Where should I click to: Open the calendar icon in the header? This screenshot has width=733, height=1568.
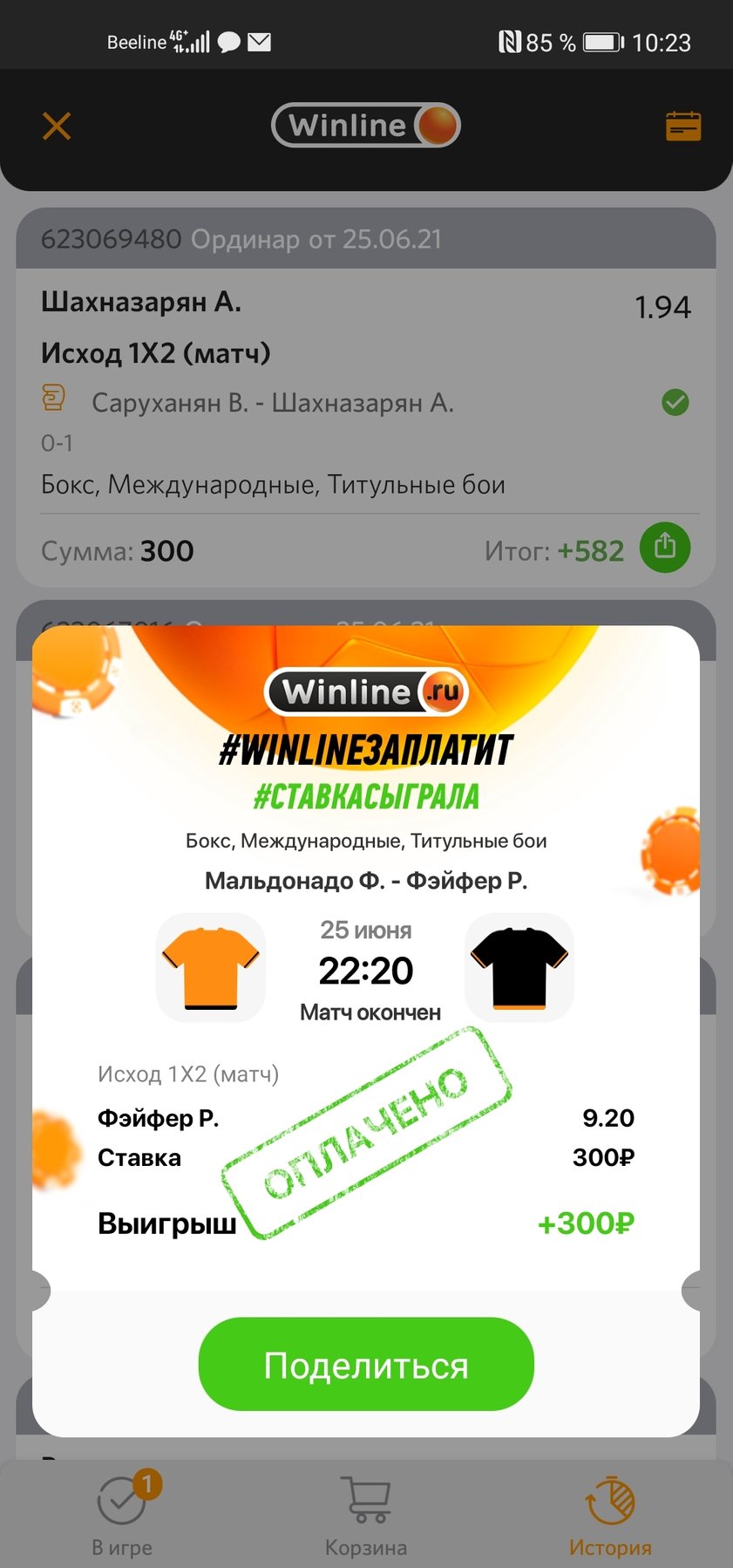[x=683, y=126]
